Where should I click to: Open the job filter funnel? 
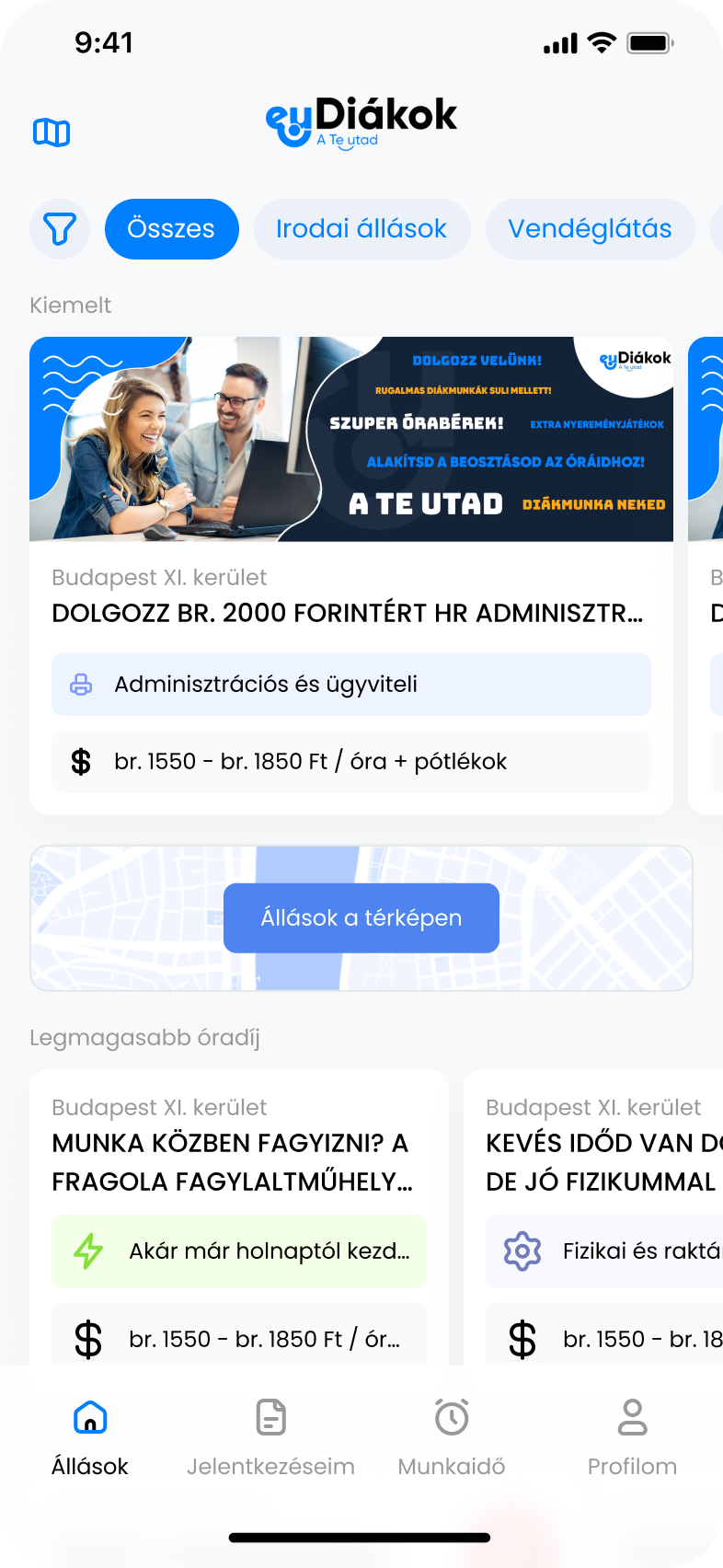click(60, 229)
